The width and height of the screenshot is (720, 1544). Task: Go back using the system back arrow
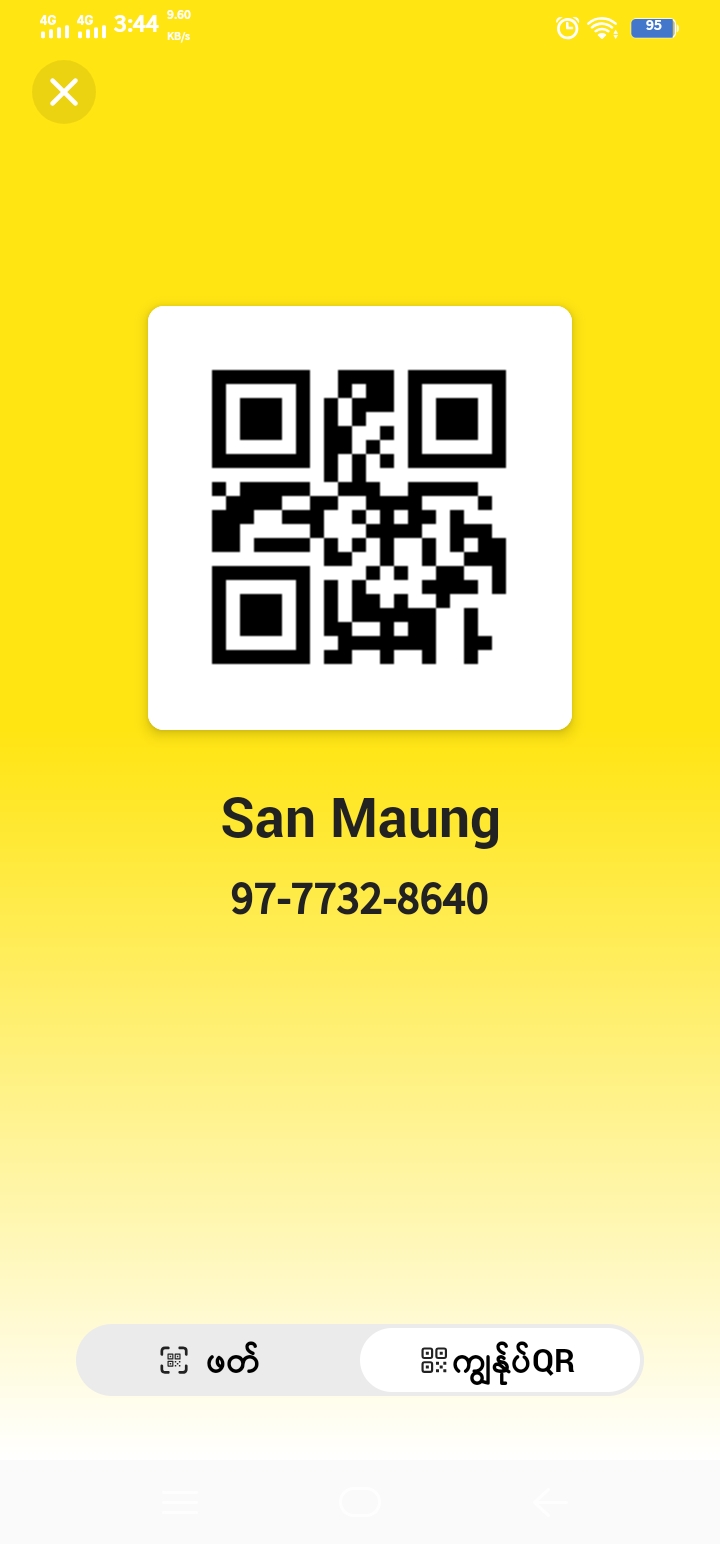pos(549,1501)
